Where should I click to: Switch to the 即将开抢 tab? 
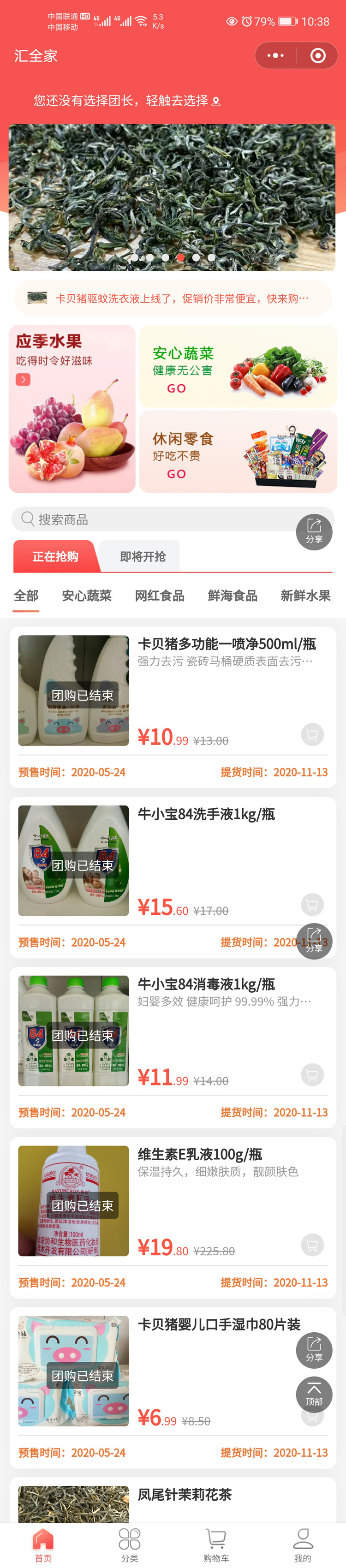click(143, 556)
